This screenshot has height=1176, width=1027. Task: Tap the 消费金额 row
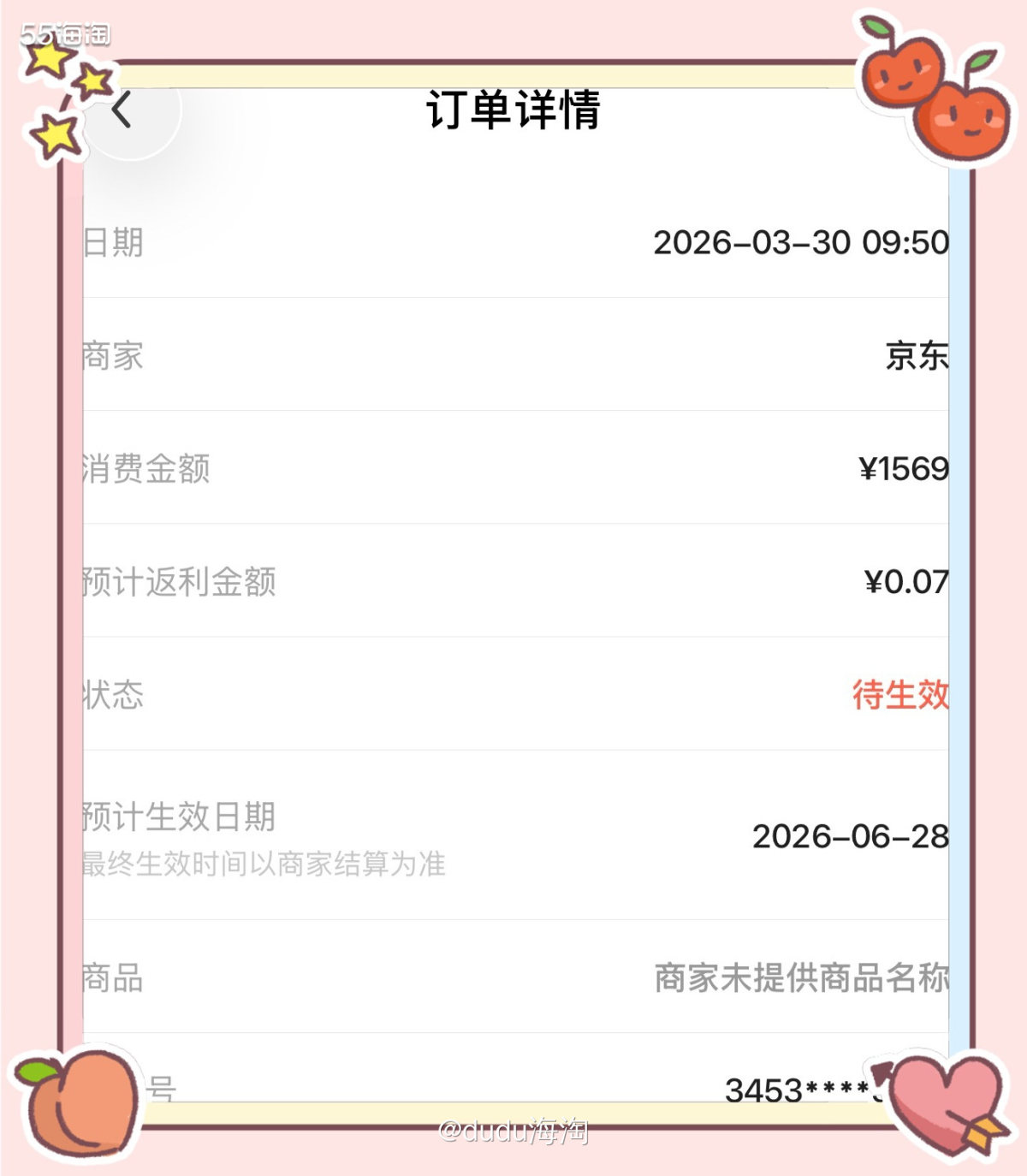click(513, 469)
